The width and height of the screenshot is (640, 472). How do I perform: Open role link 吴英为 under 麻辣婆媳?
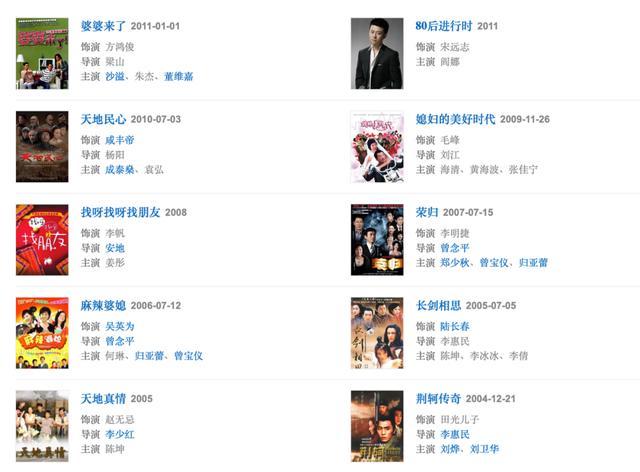point(120,326)
